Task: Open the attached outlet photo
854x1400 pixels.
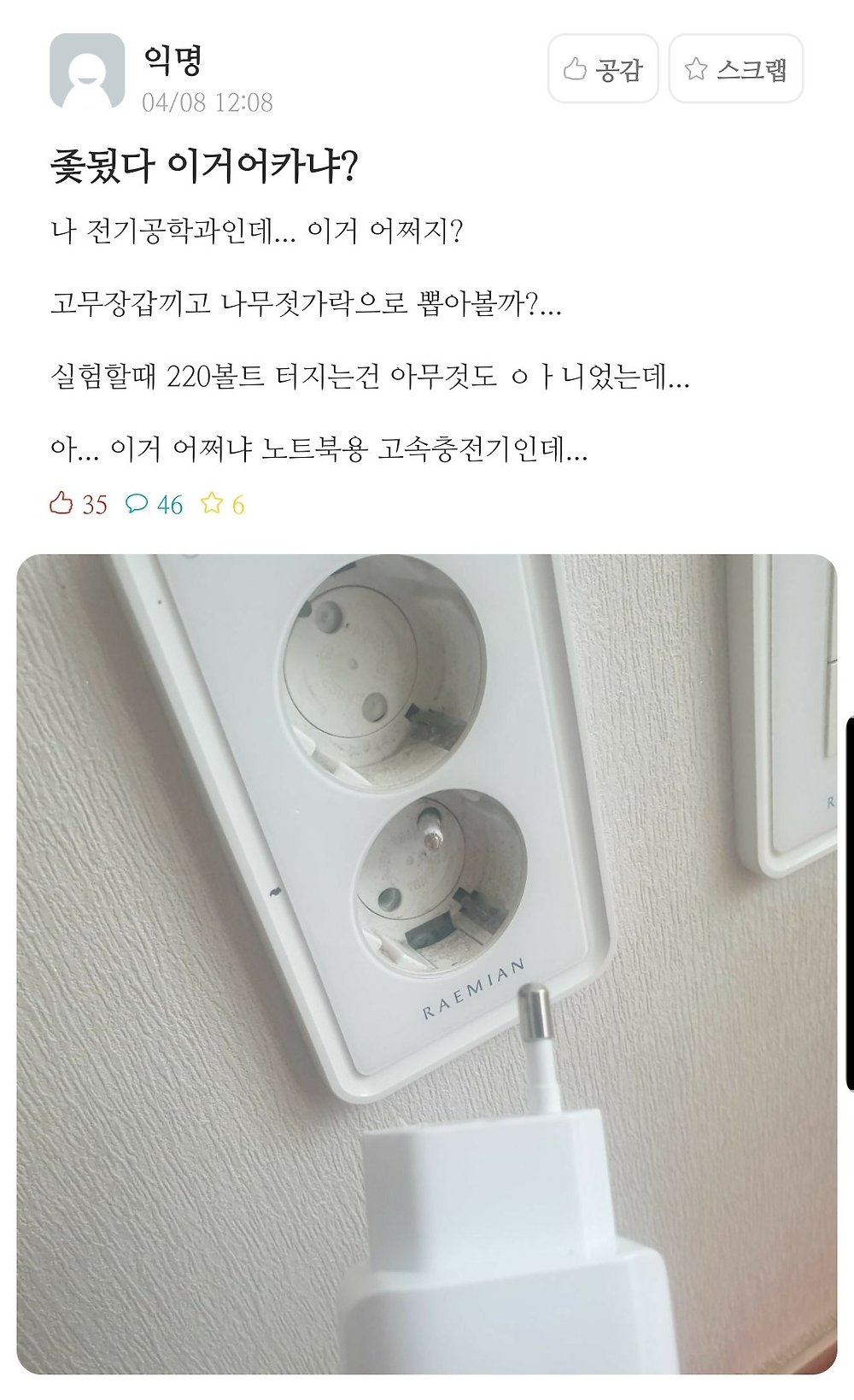Action: click(427, 964)
